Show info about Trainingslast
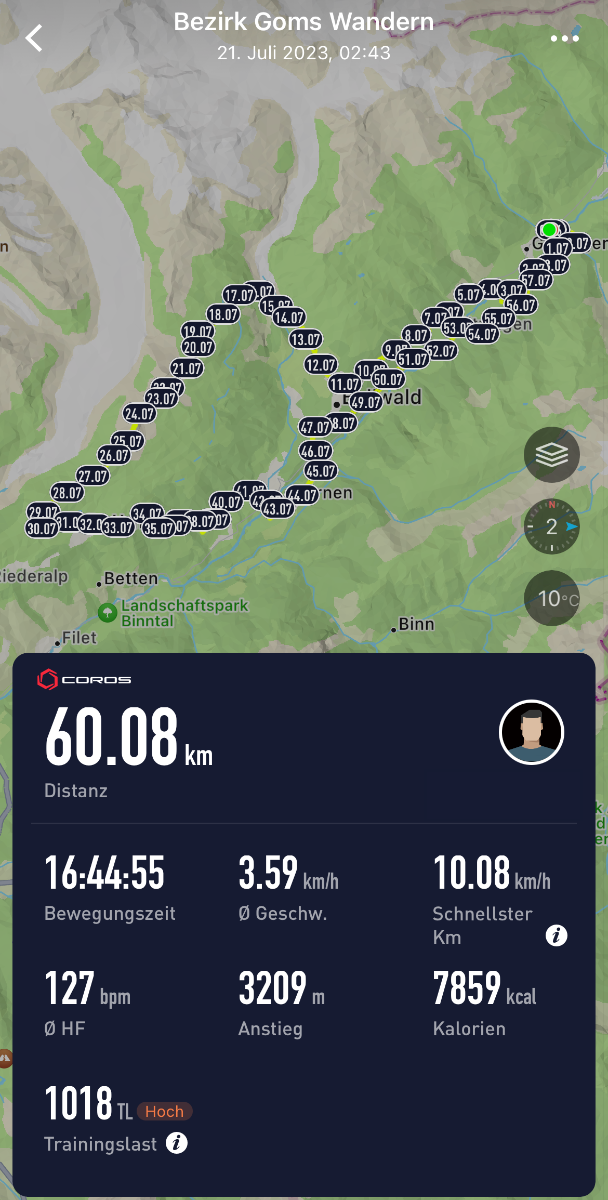The width and height of the screenshot is (608, 1200). [x=177, y=1143]
